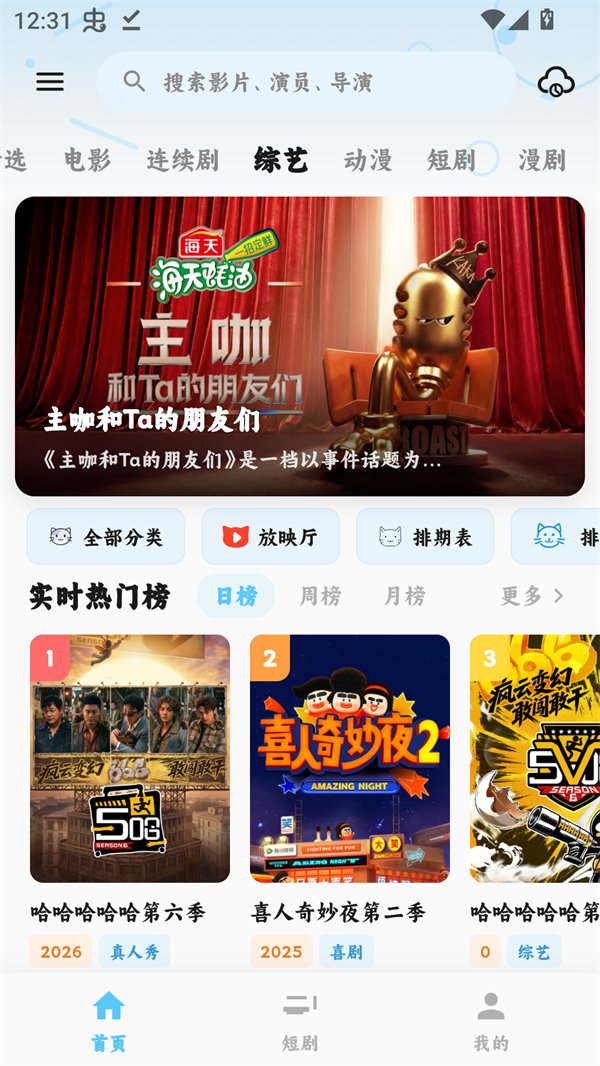Viewport: 600px width, 1066px height.
Task: Open the 放映厅 chip
Action: click(x=270, y=537)
